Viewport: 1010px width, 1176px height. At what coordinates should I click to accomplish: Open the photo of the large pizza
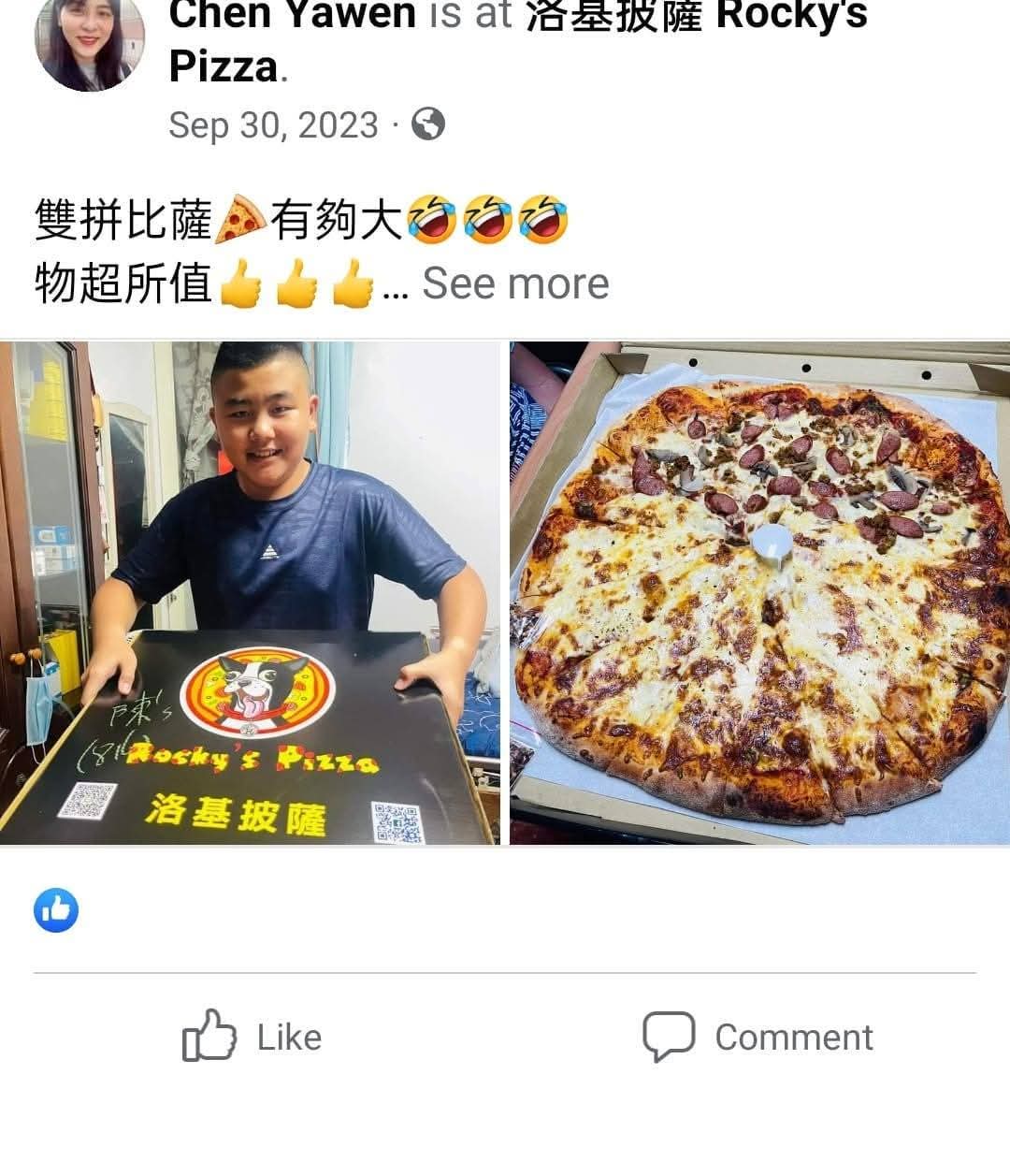[x=759, y=593]
